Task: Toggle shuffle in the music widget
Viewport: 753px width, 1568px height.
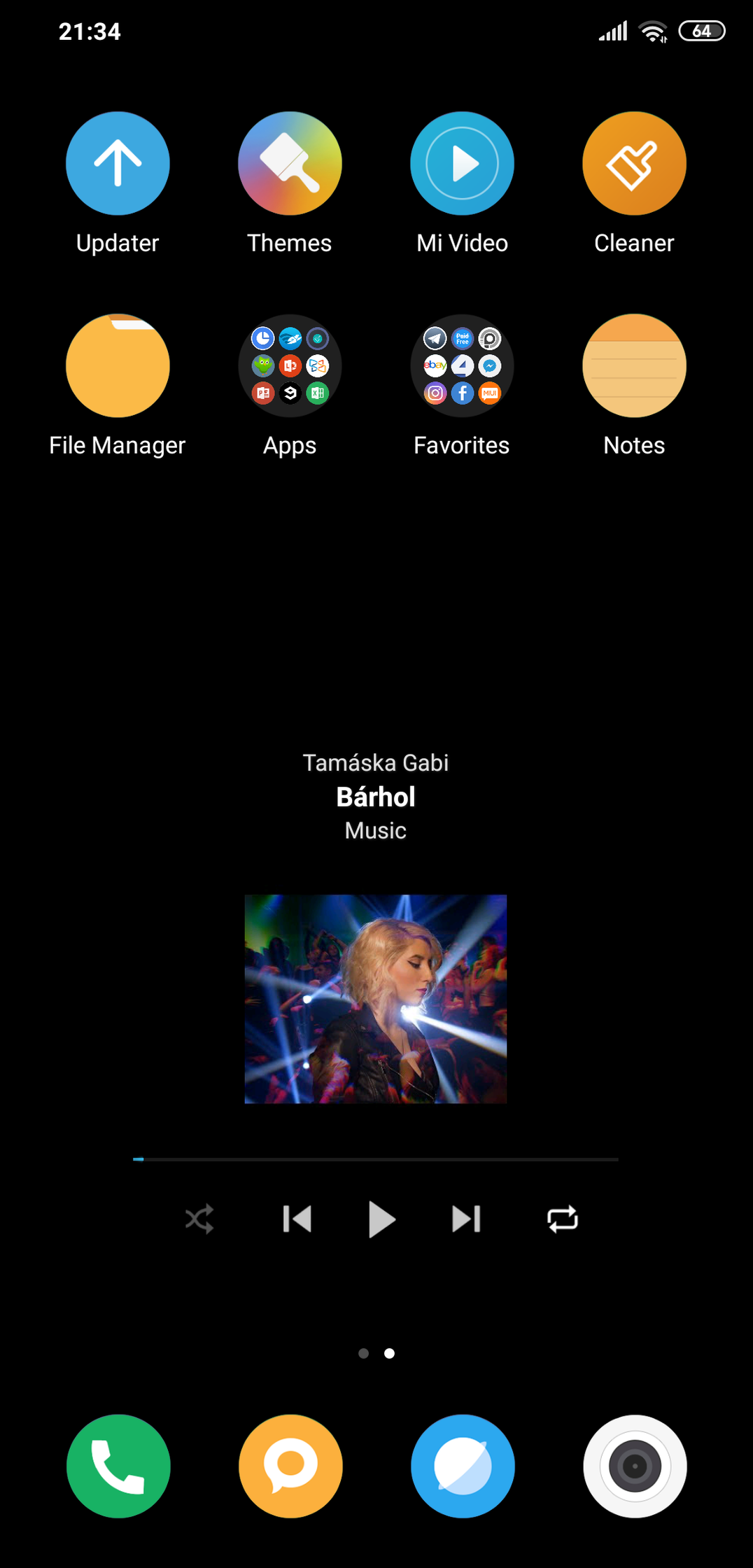Action: pyautogui.click(x=199, y=1219)
